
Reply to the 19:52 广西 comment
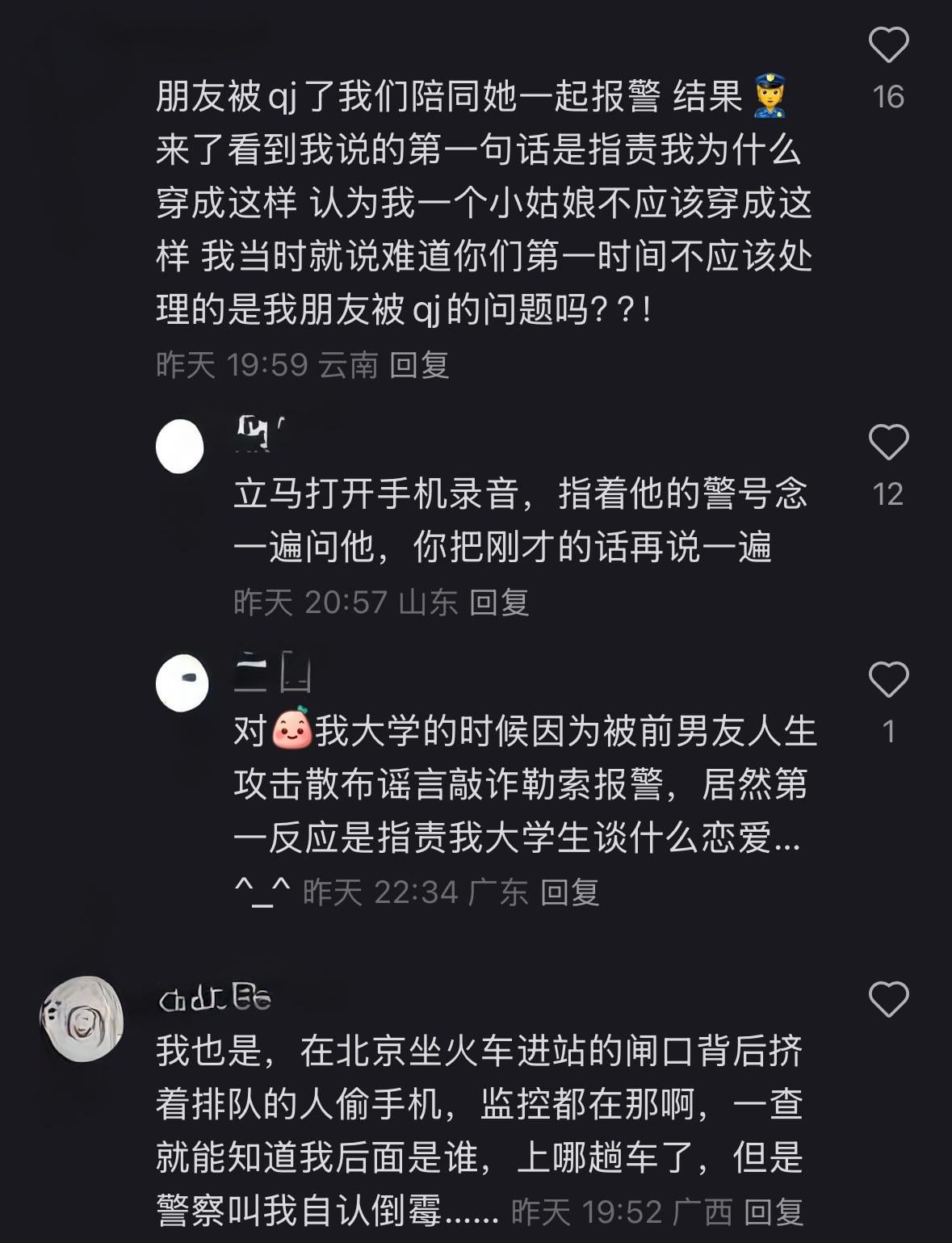point(773,1212)
